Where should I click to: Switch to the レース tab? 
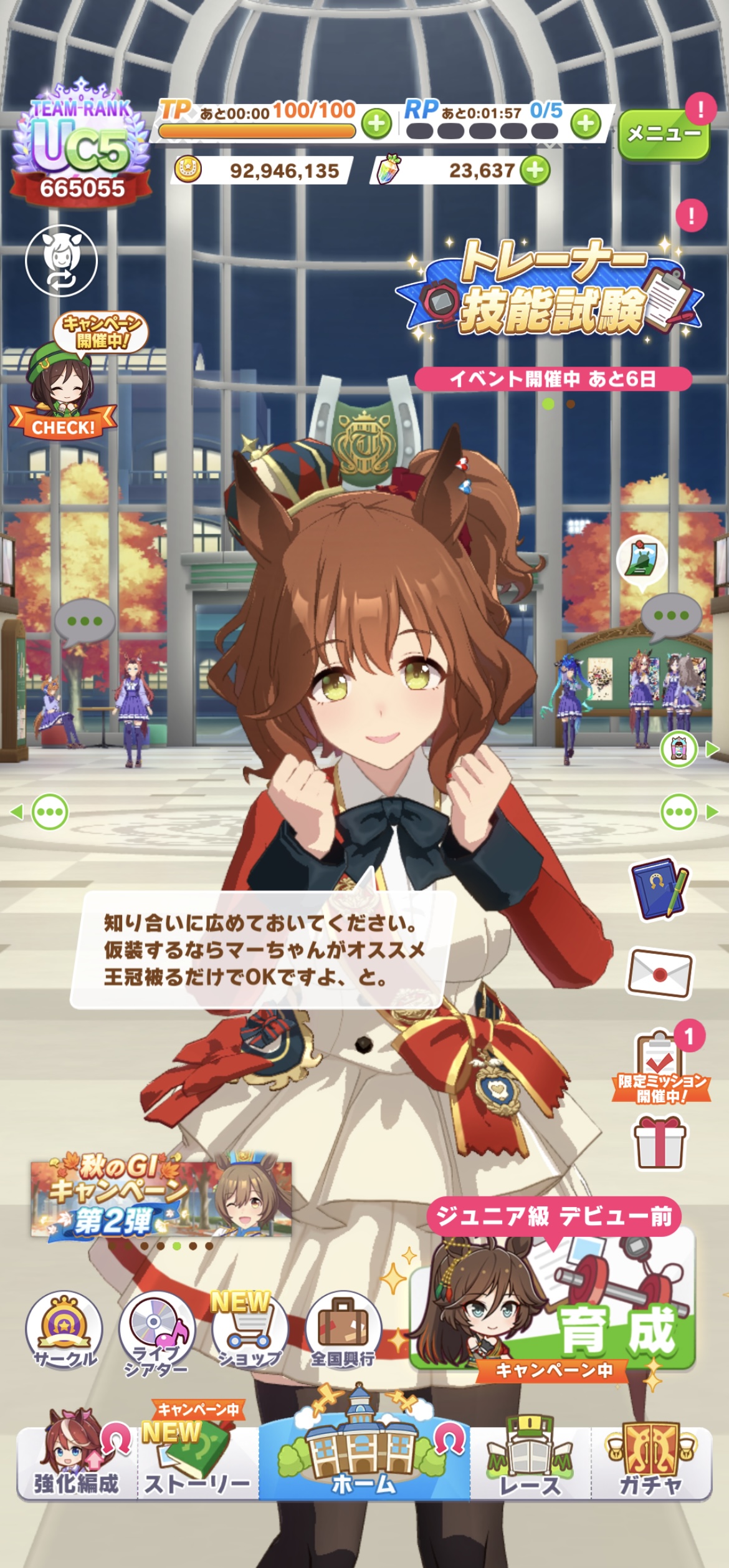point(530,1463)
